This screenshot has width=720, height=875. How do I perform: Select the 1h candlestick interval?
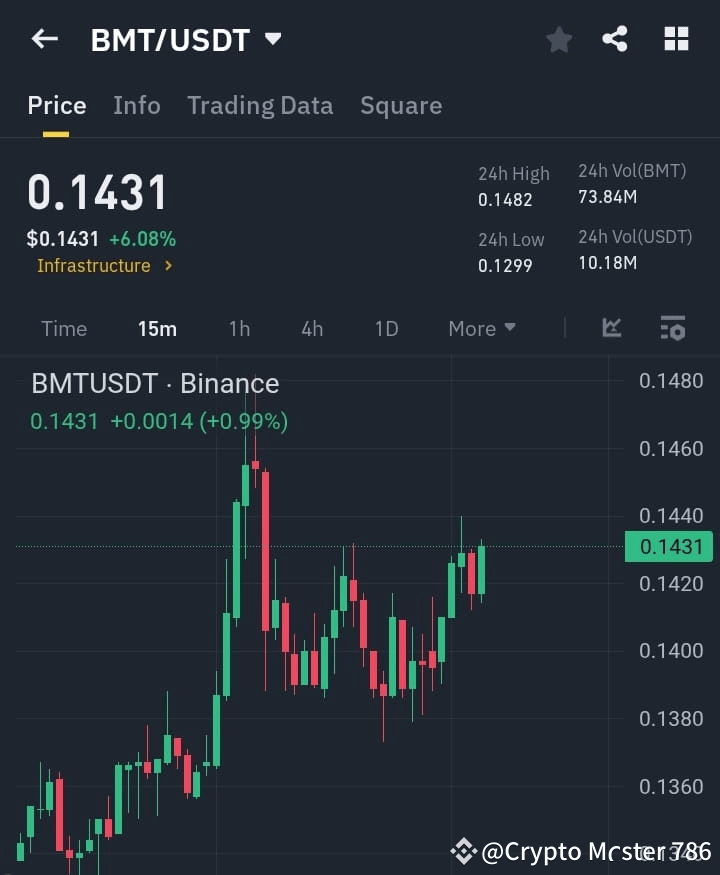pos(239,328)
